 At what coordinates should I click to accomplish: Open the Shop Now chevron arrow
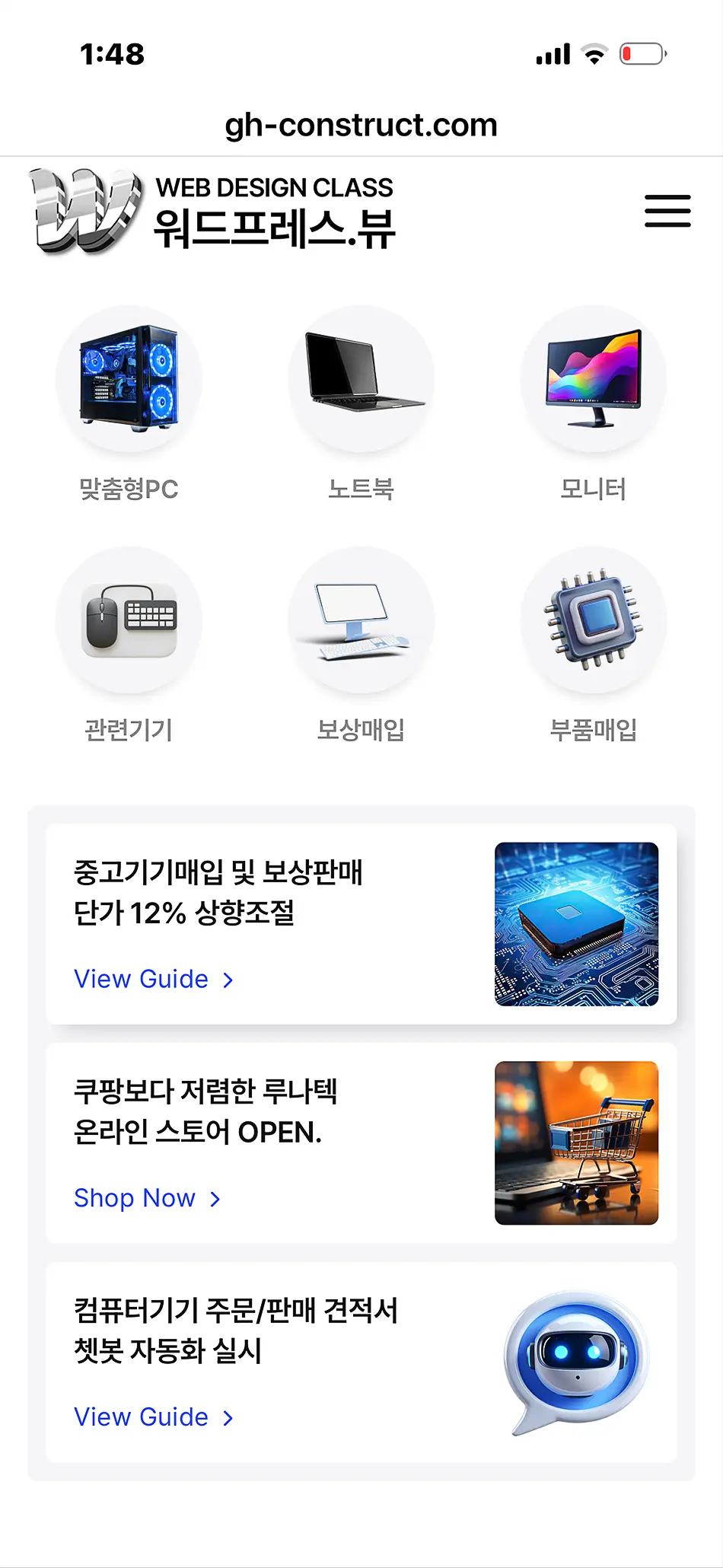tap(214, 1199)
